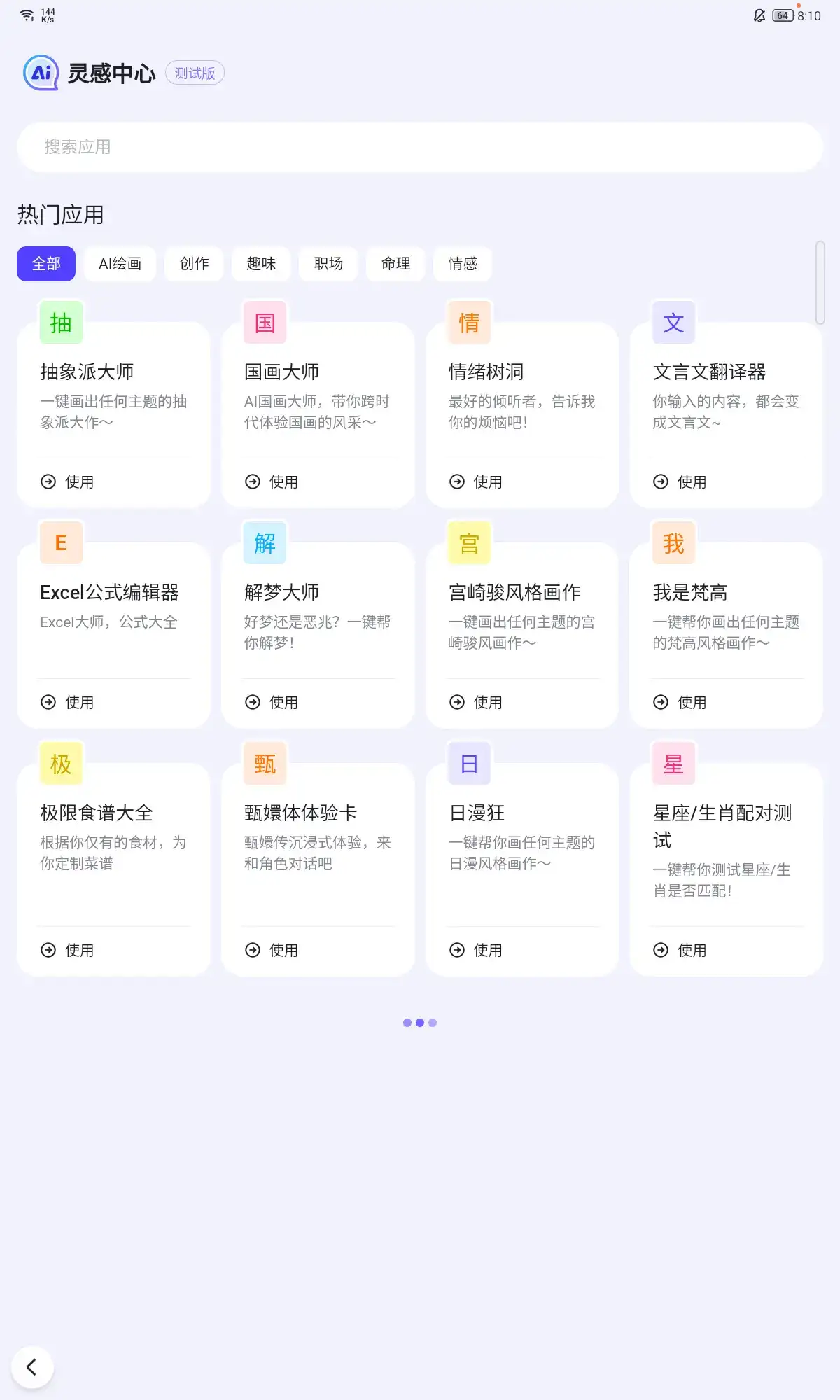
Task: Open the 情绪树洞 emotion app icon
Action: [x=468, y=322]
